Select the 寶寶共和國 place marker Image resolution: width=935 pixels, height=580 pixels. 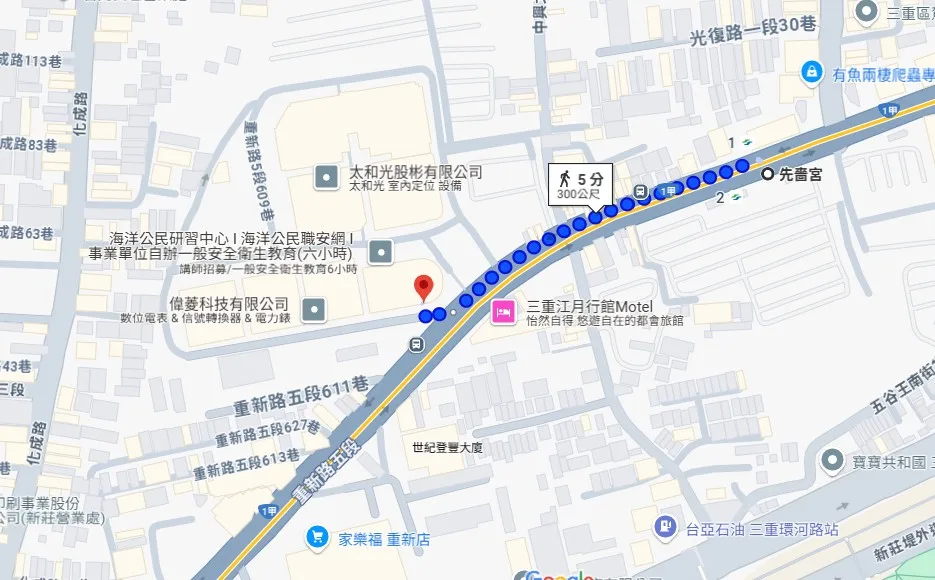click(832, 461)
